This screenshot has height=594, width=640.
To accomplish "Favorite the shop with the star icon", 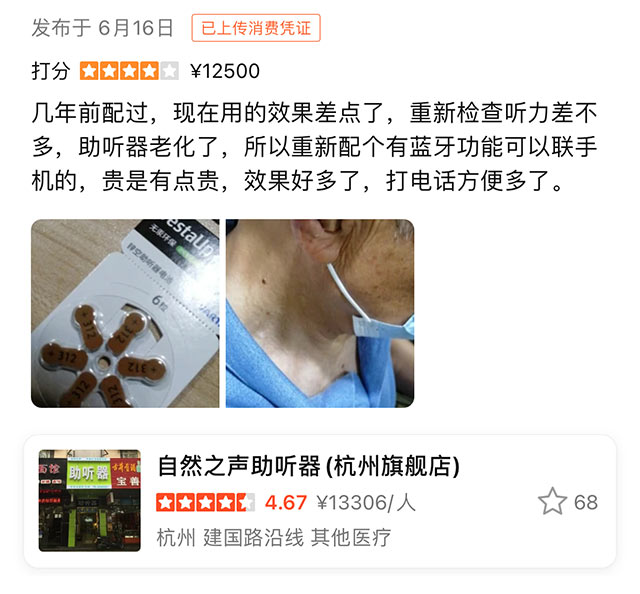I will 552,501.
